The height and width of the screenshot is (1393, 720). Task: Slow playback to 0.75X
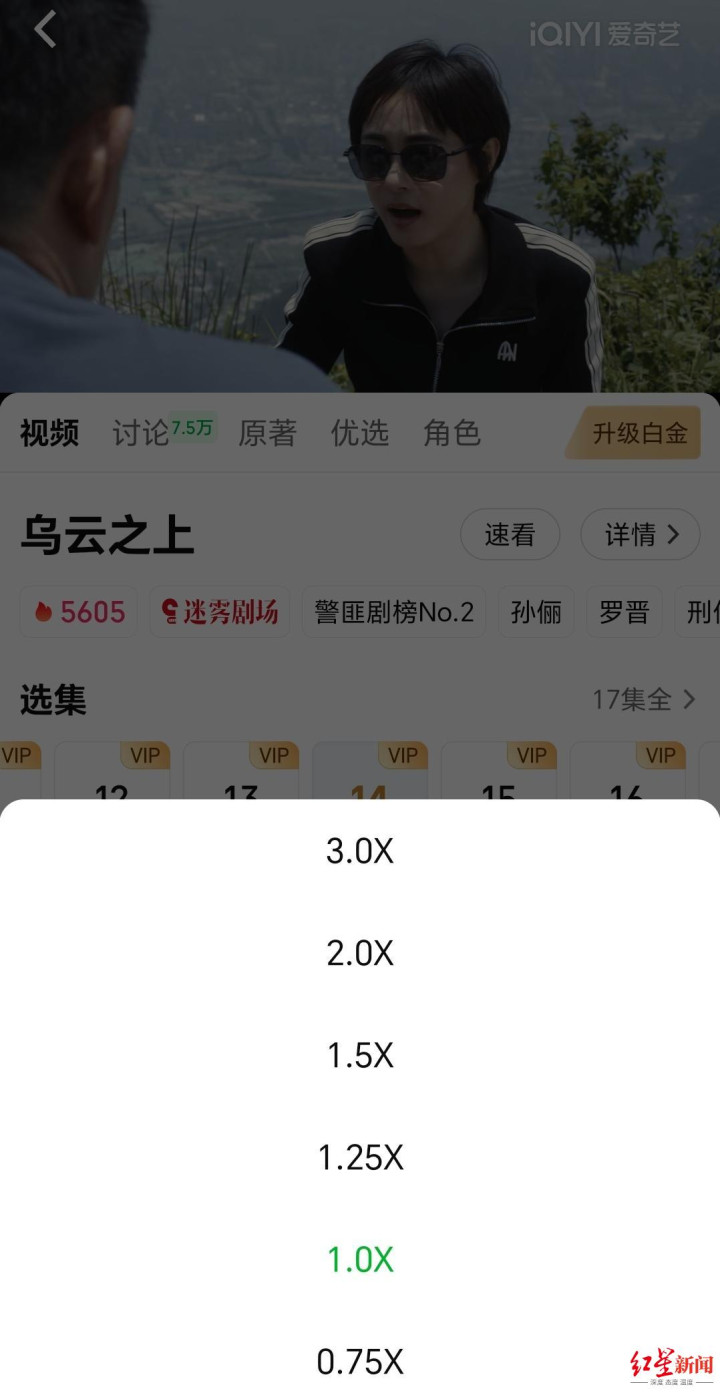click(x=360, y=1361)
